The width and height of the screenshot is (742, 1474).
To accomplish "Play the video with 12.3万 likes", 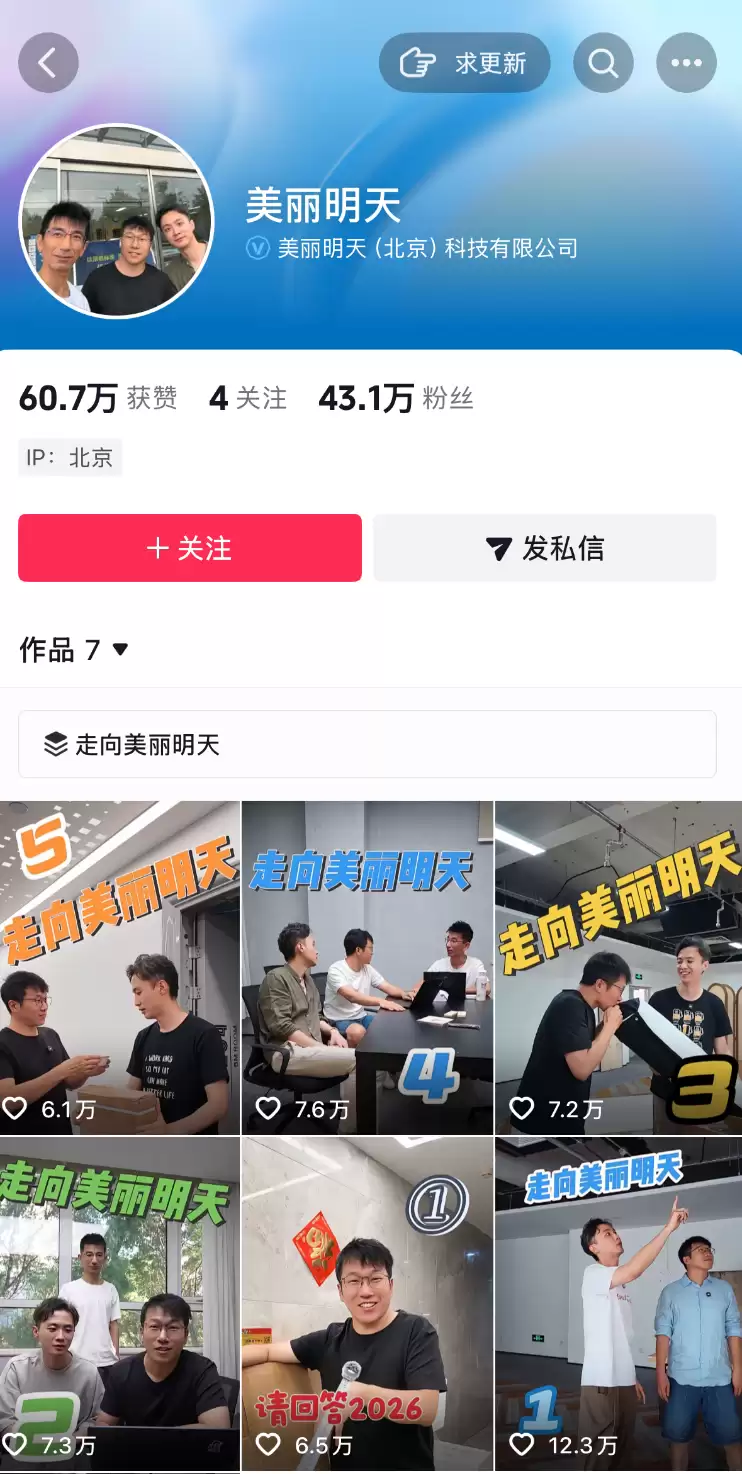I will coord(618,1304).
